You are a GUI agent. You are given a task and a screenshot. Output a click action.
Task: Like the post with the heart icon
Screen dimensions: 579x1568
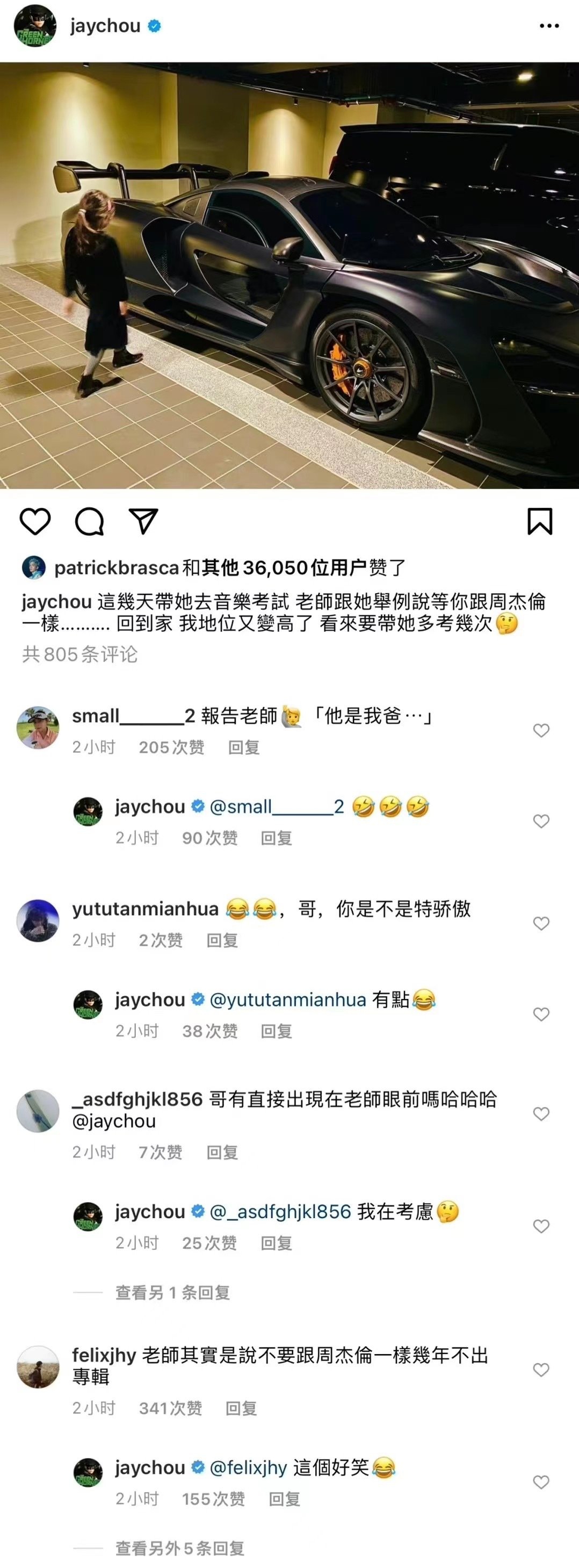click(37, 521)
